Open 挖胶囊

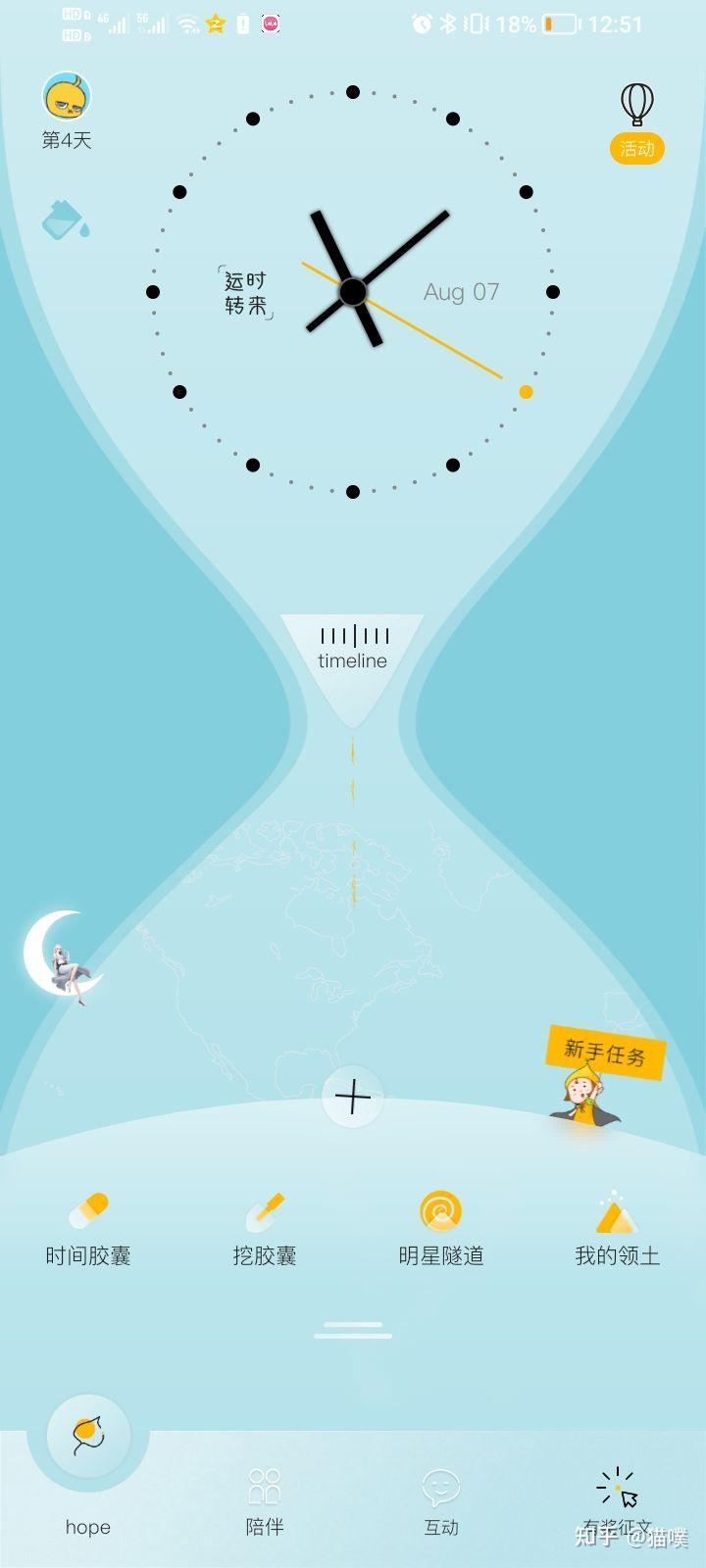265,1229
